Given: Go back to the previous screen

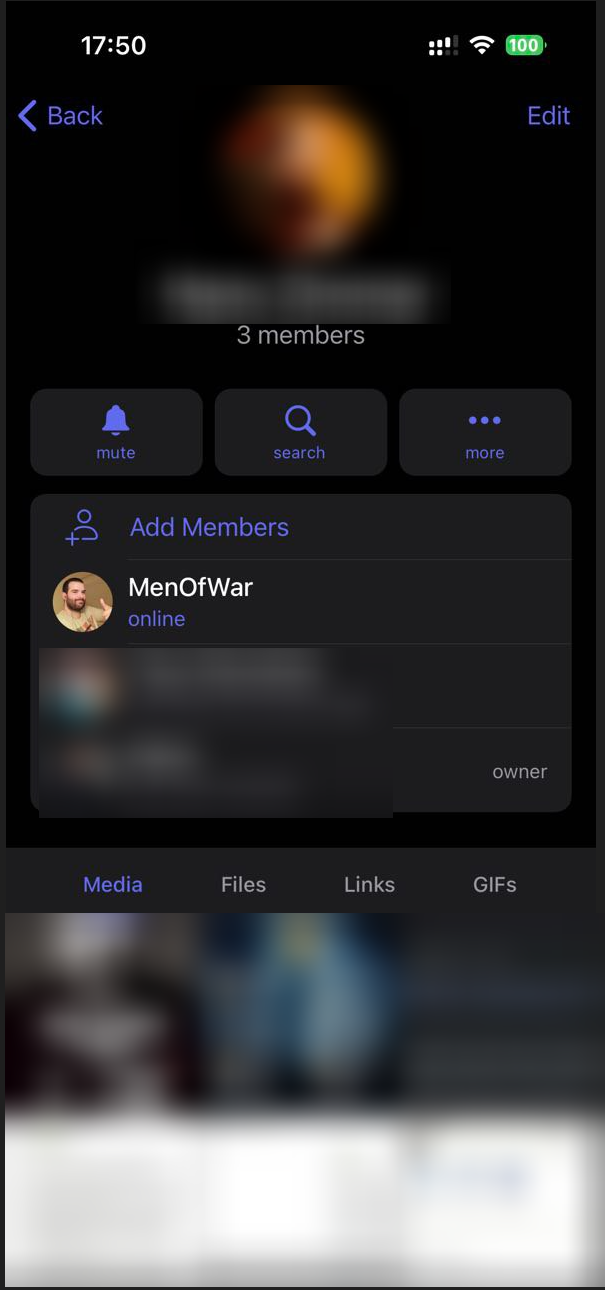Looking at the screenshot, I should (x=60, y=116).
